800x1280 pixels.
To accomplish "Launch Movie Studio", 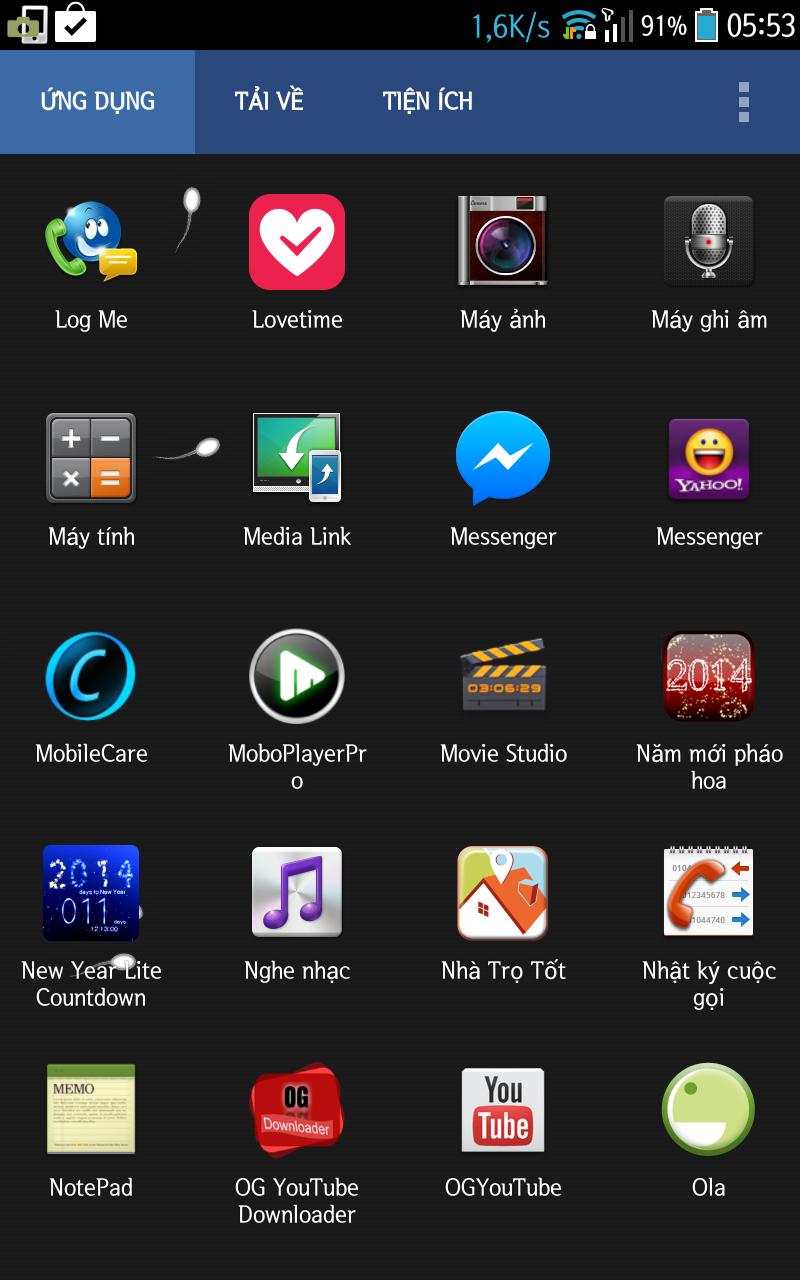I will [503, 676].
